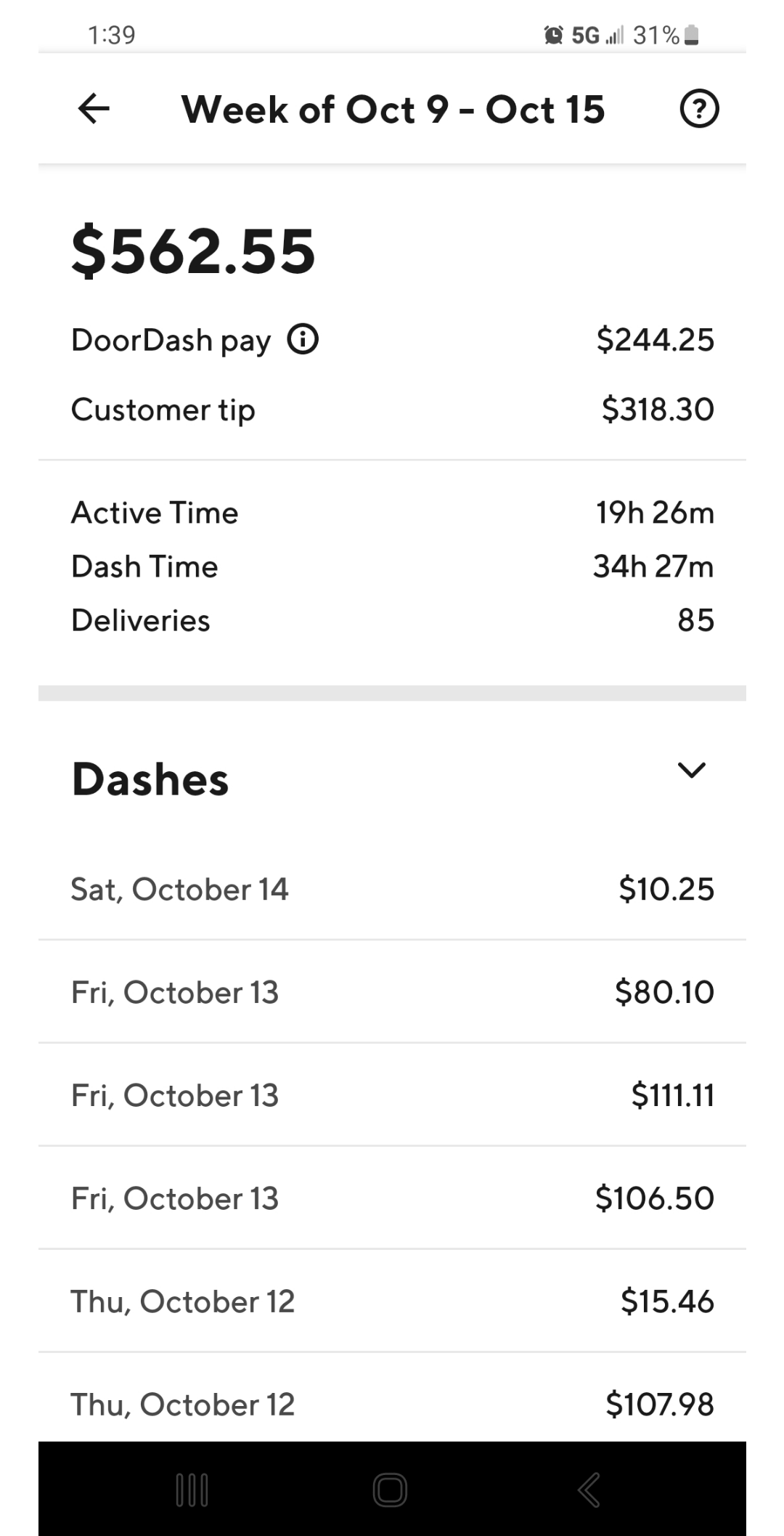Collapse the Dashes section with its chevron
This screenshot has width=784, height=1536.
click(x=691, y=771)
